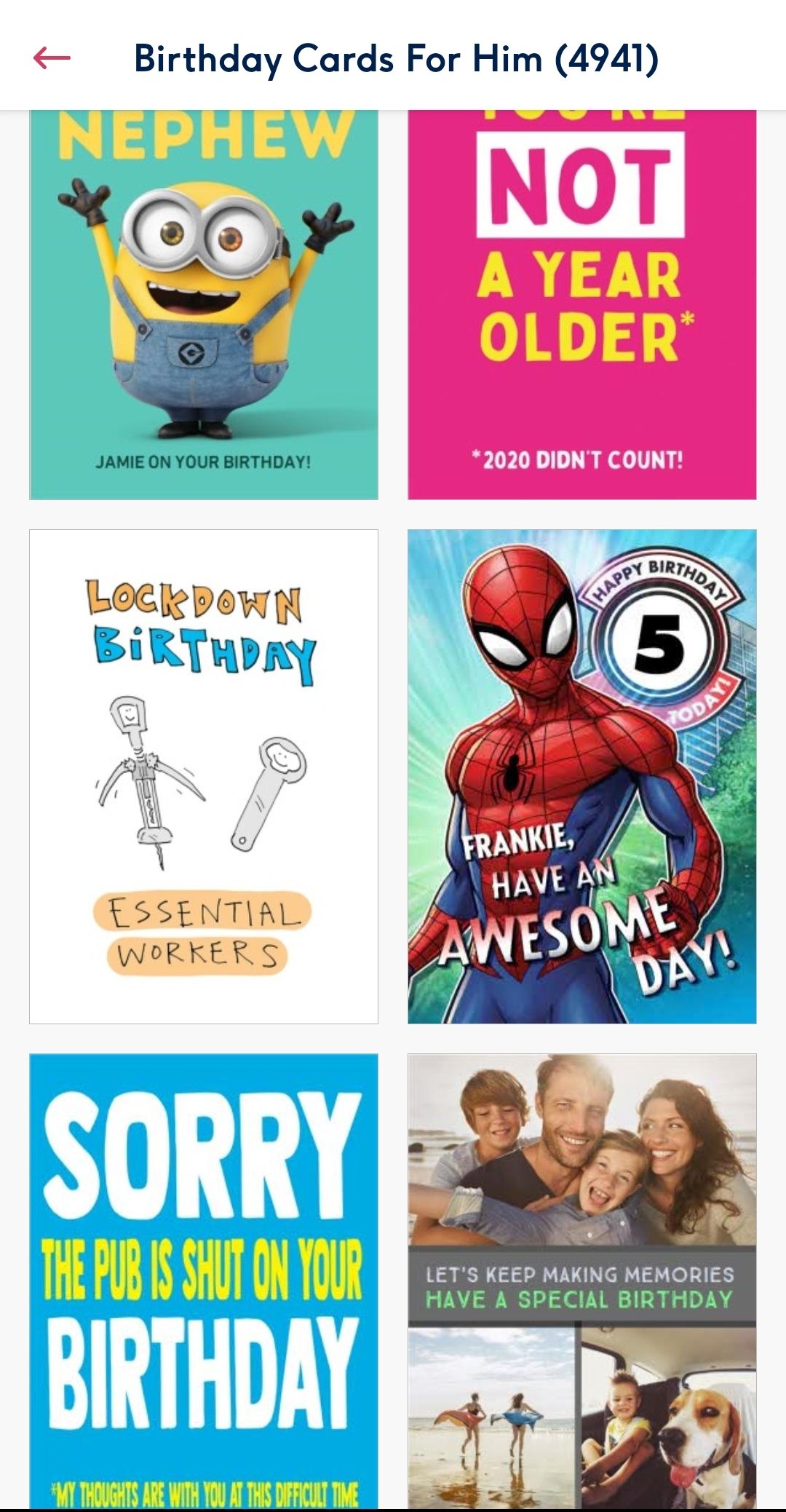The width and height of the screenshot is (786, 1512).
Task: Open the Minion Nephew birthday card
Action: [204, 306]
